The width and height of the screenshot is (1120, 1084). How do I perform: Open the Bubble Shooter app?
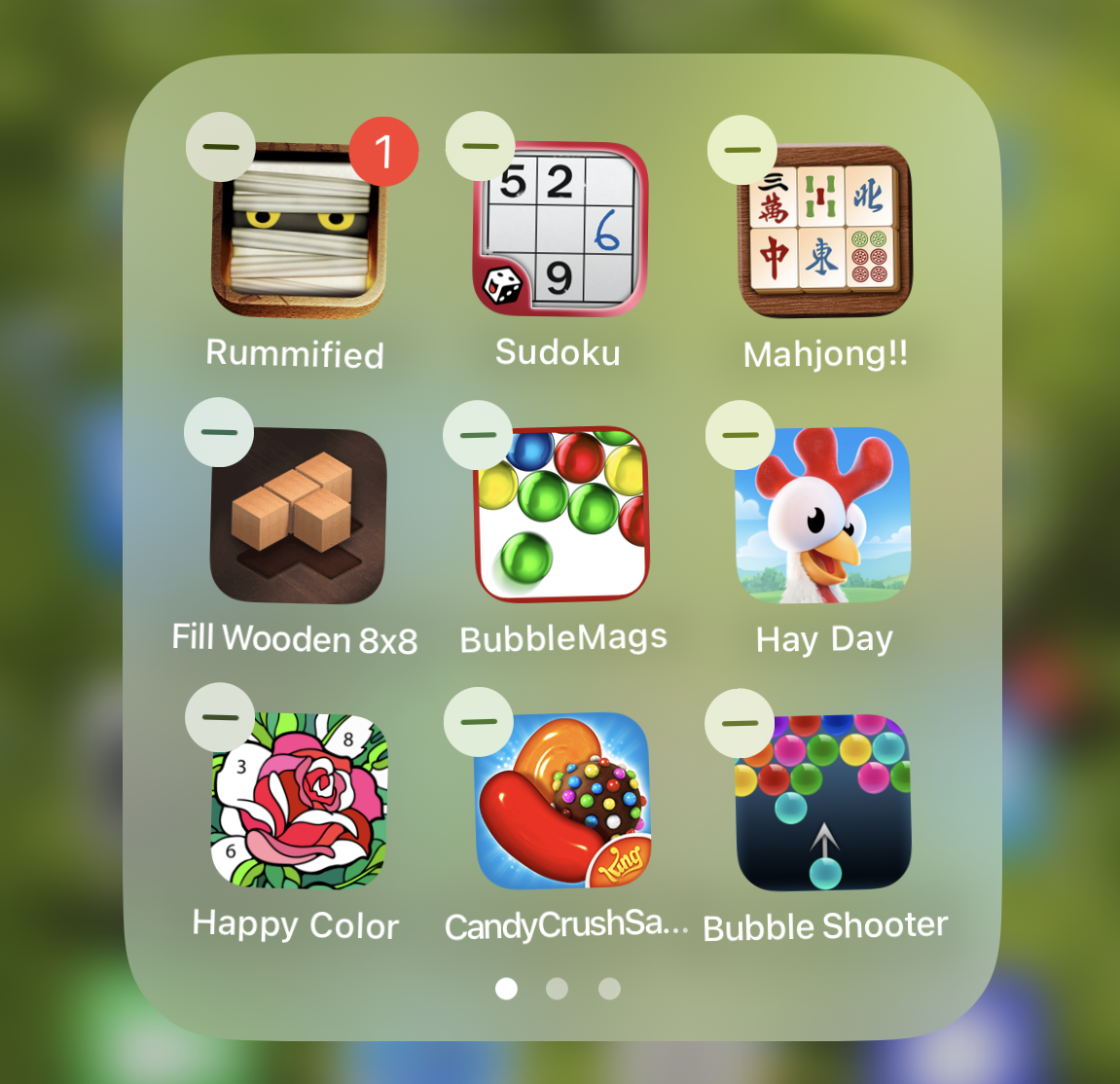823,803
